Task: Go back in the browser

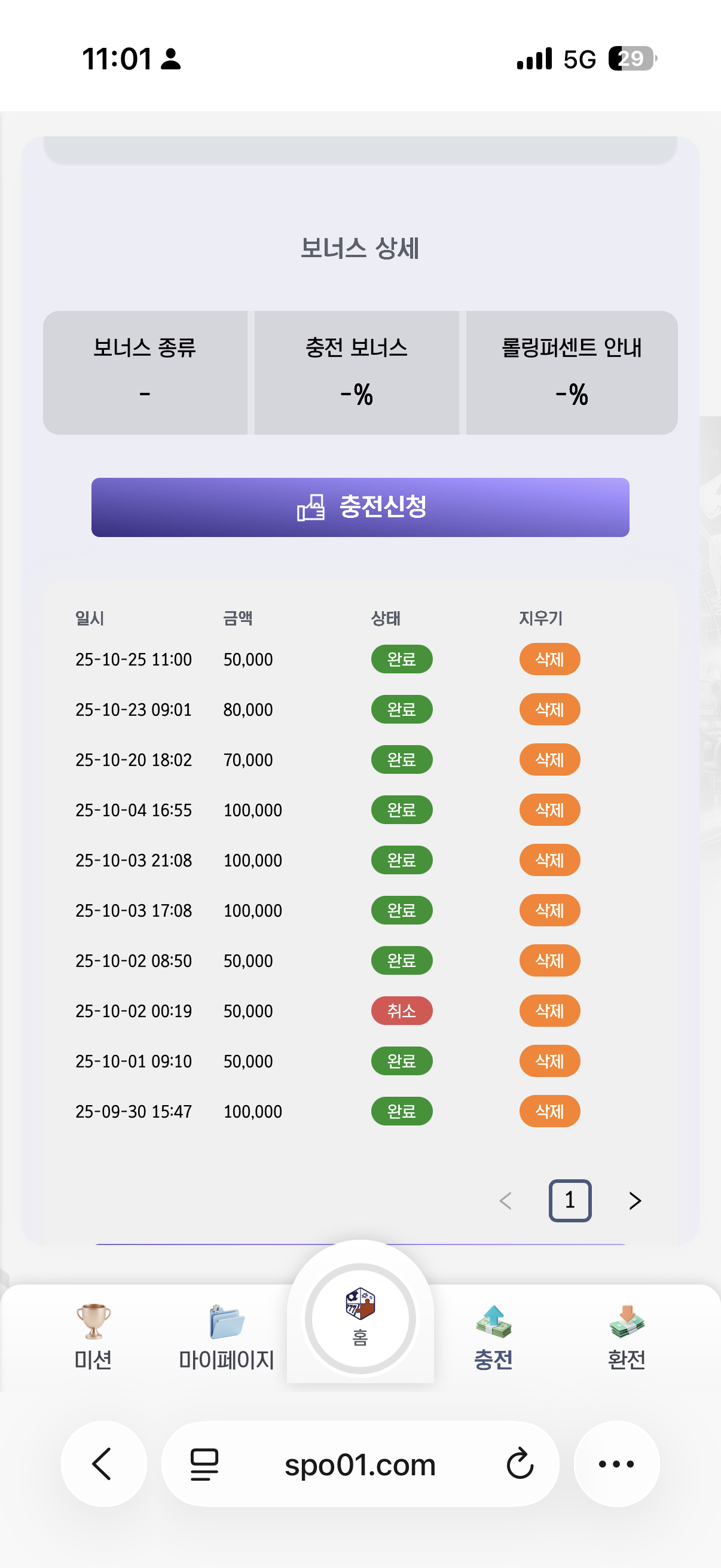Action: click(103, 1464)
